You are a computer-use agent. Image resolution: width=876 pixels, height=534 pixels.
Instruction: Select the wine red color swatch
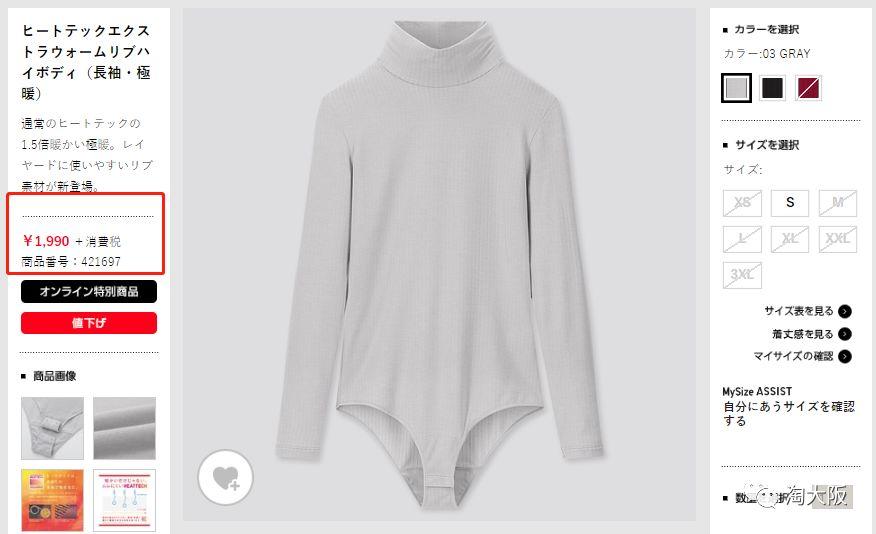pyautogui.click(x=808, y=88)
